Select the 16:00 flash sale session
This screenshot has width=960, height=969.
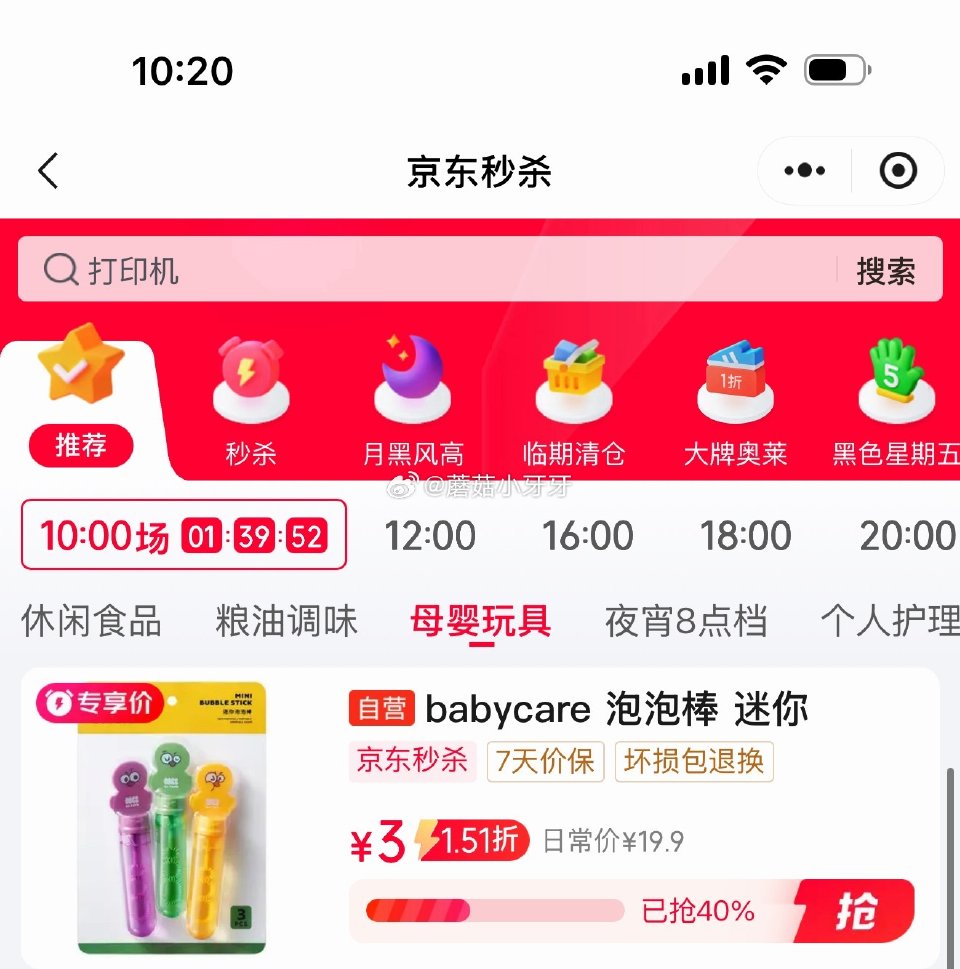tap(588, 536)
